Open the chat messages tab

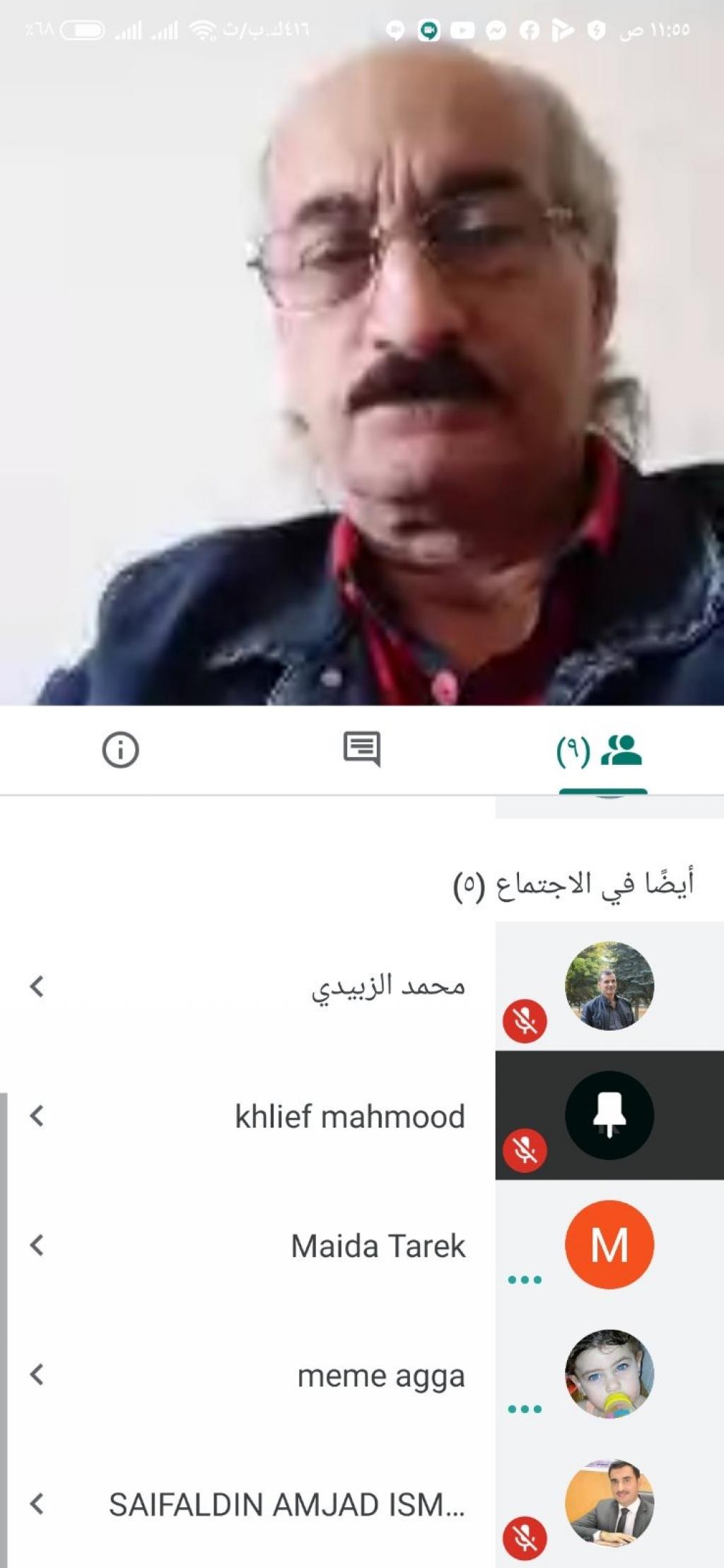(361, 749)
